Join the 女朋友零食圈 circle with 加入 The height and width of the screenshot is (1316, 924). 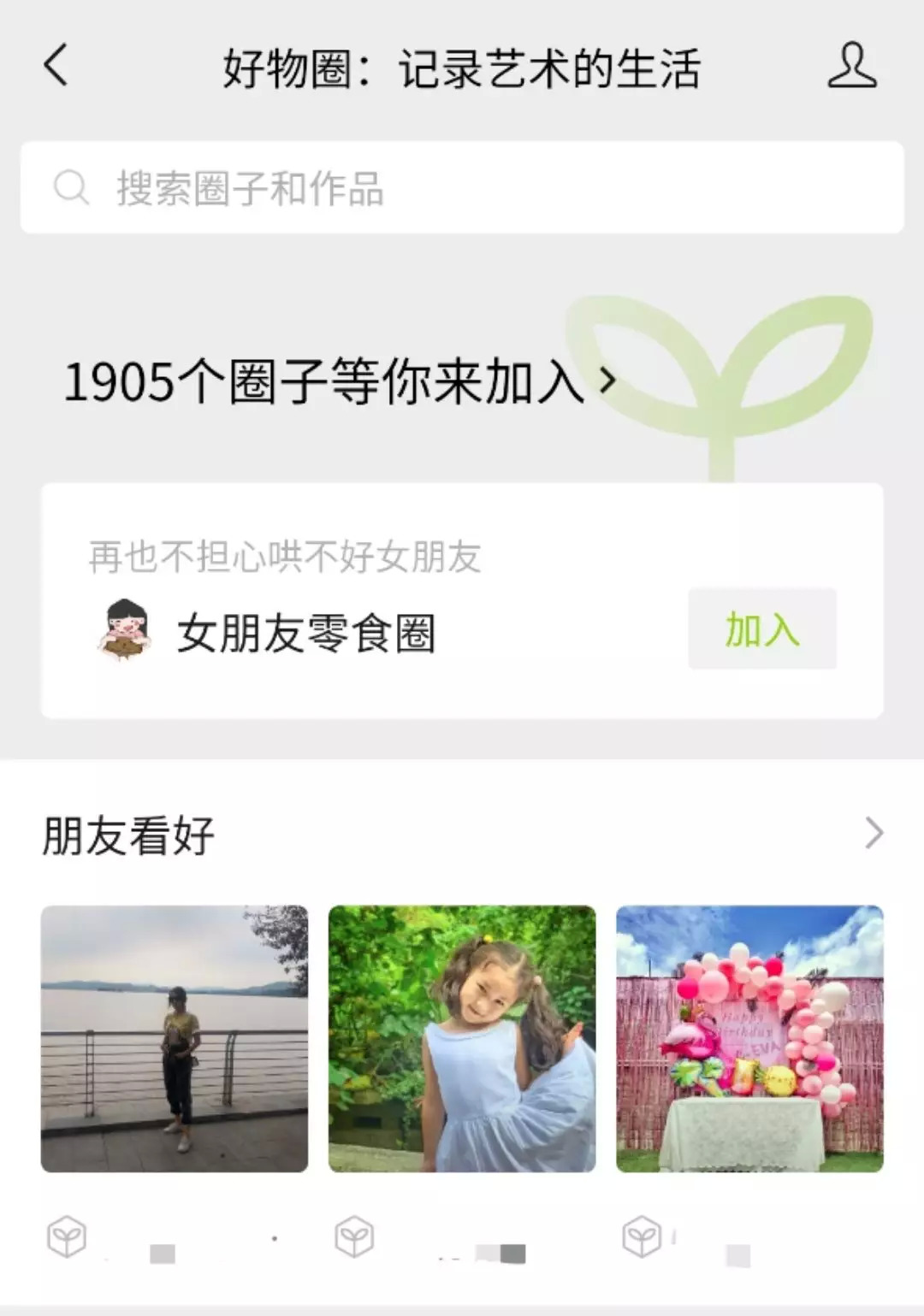click(x=761, y=629)
